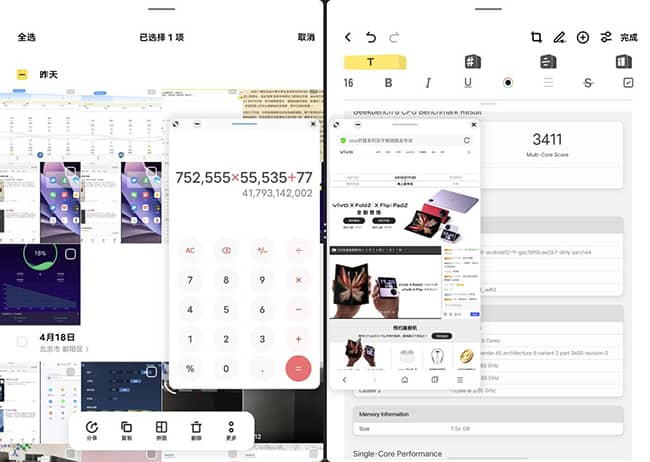Tap 全选 to select all photos
Image resolution: width=650 pixels, height=462 pixels.
(26, 37)
